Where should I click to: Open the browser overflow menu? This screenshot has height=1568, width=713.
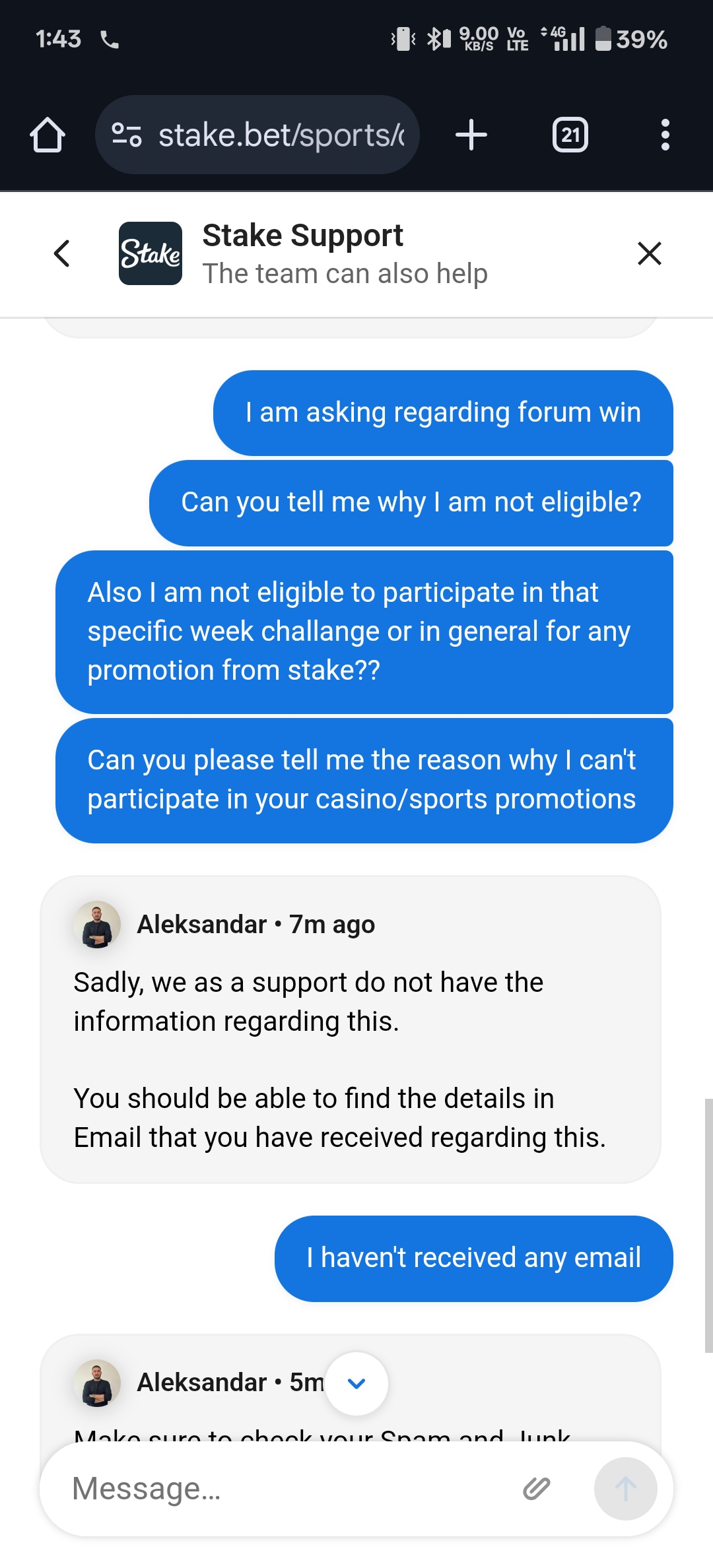(665, 135)
